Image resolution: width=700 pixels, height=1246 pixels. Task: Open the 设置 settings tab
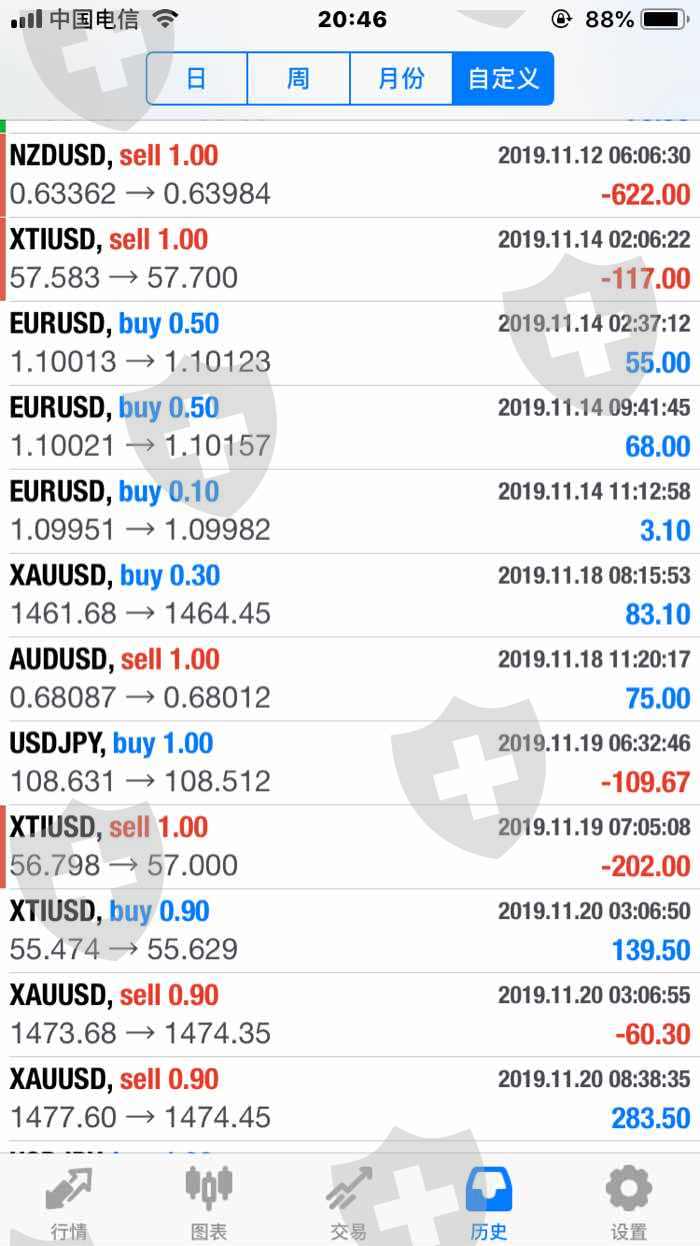(x=629, y=1201)
